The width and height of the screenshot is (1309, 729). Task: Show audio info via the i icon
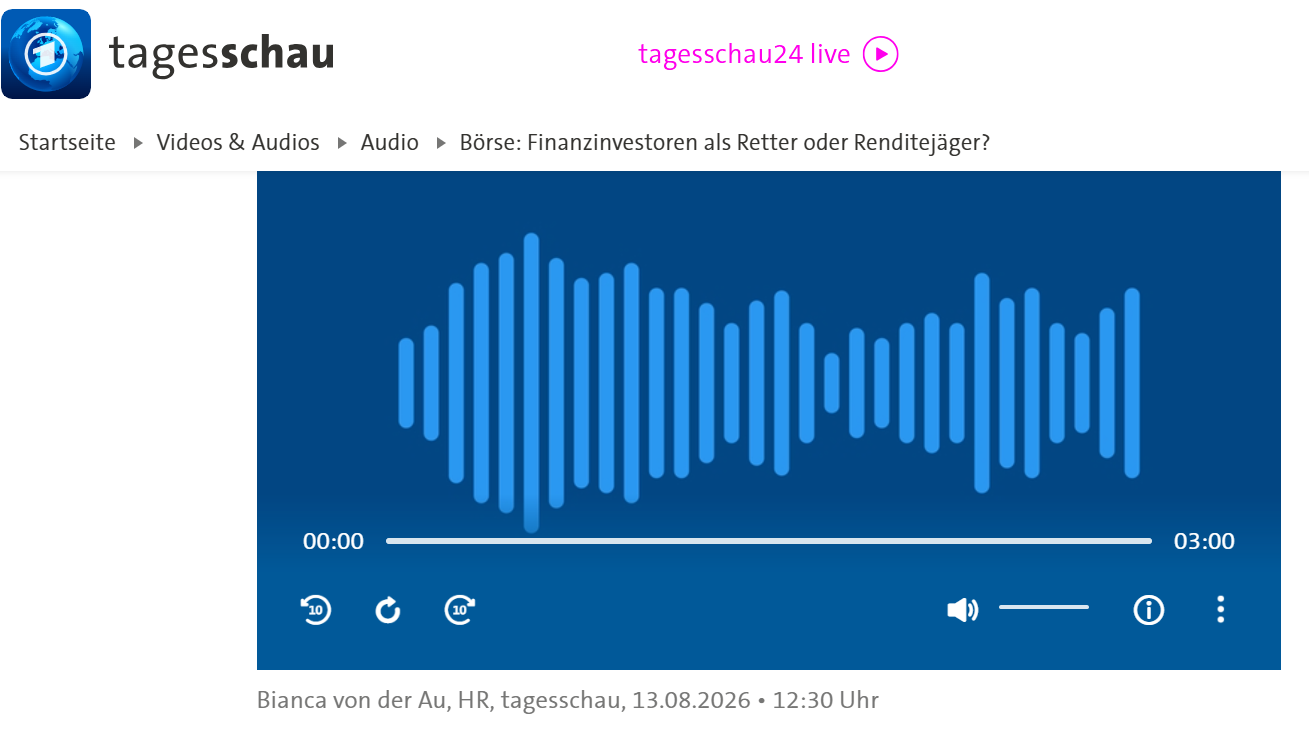pos(1149,609)
